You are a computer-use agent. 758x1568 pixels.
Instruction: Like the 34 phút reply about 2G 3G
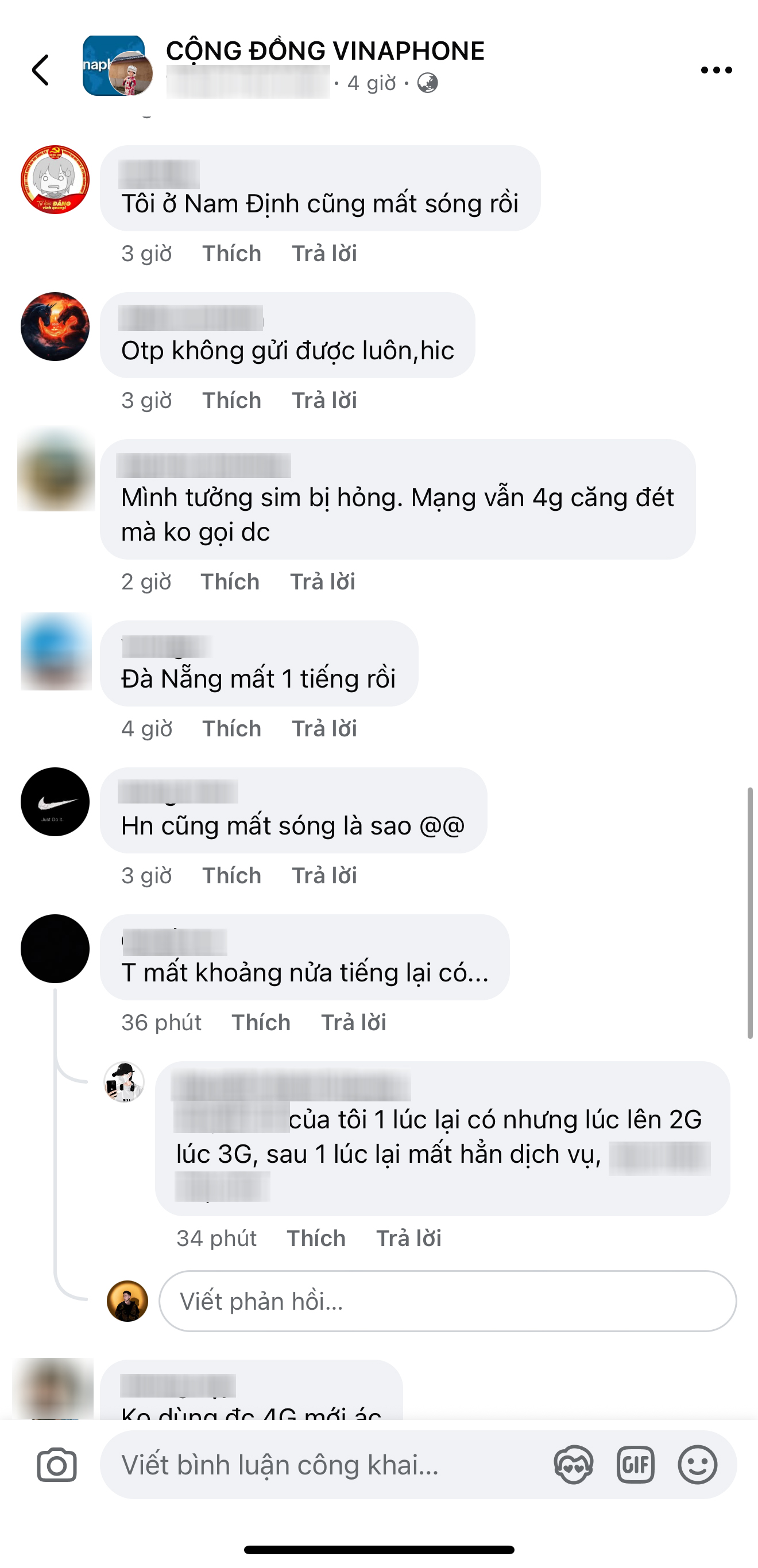(316, 1238)
